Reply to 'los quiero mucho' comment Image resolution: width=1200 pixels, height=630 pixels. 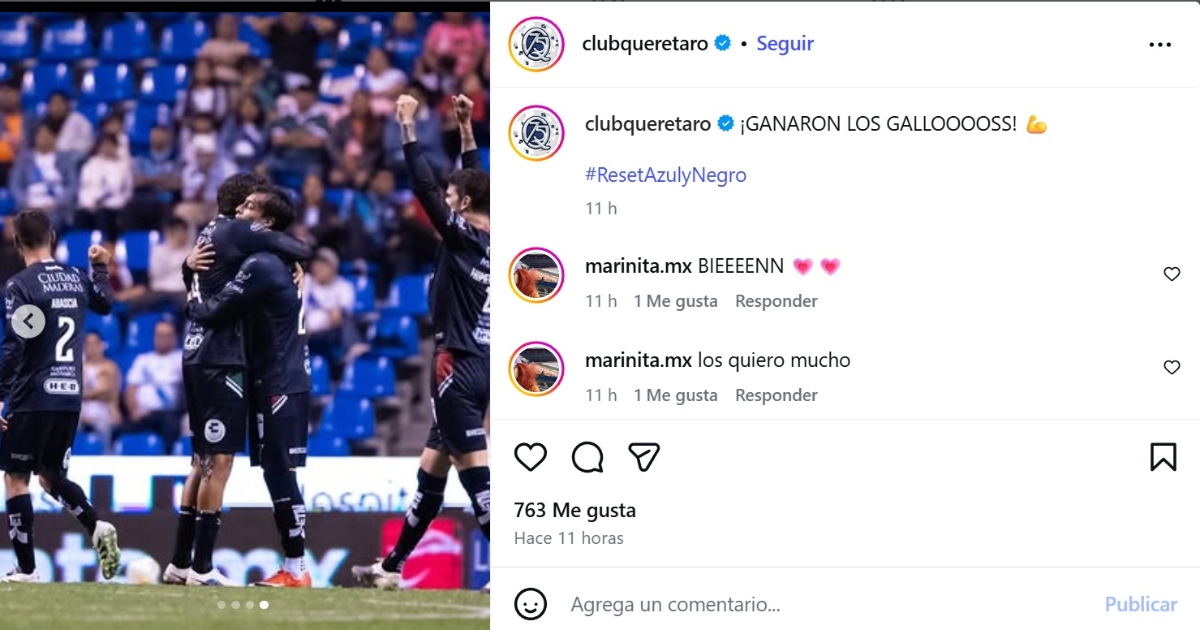[776, 395]
